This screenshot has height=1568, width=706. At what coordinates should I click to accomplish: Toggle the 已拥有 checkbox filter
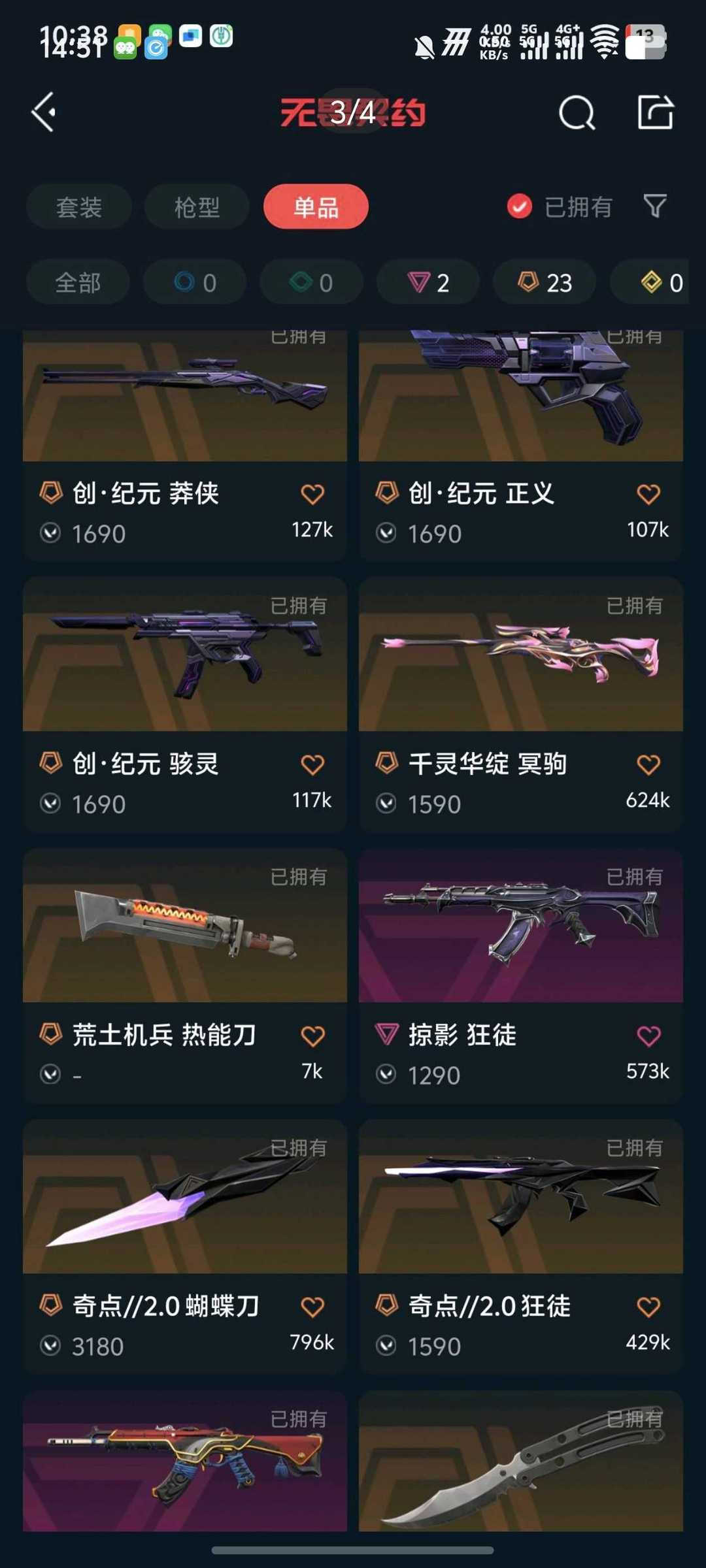click(x=520, y=206)
